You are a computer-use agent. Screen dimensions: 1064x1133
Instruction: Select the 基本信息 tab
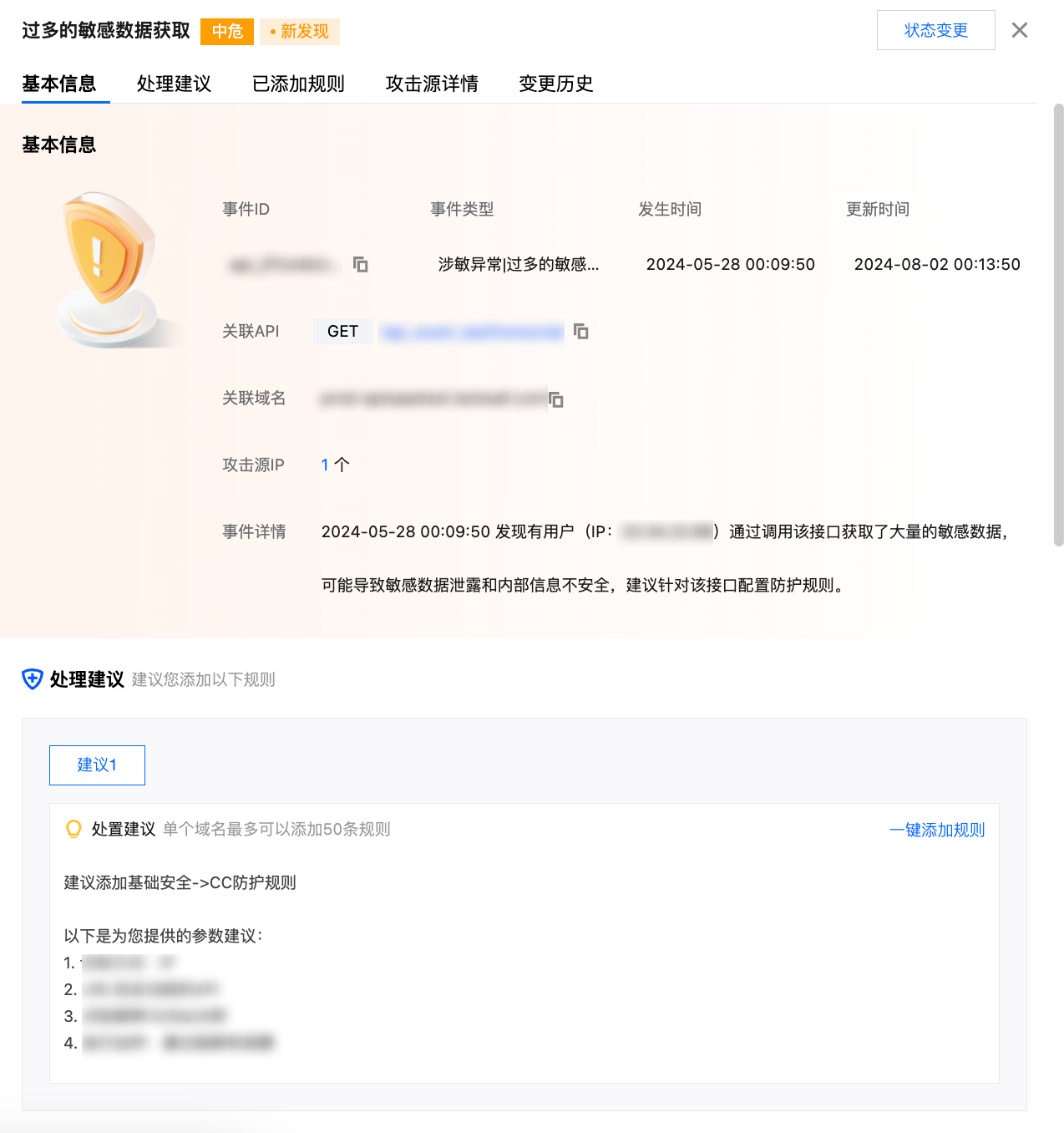(59, 84)
